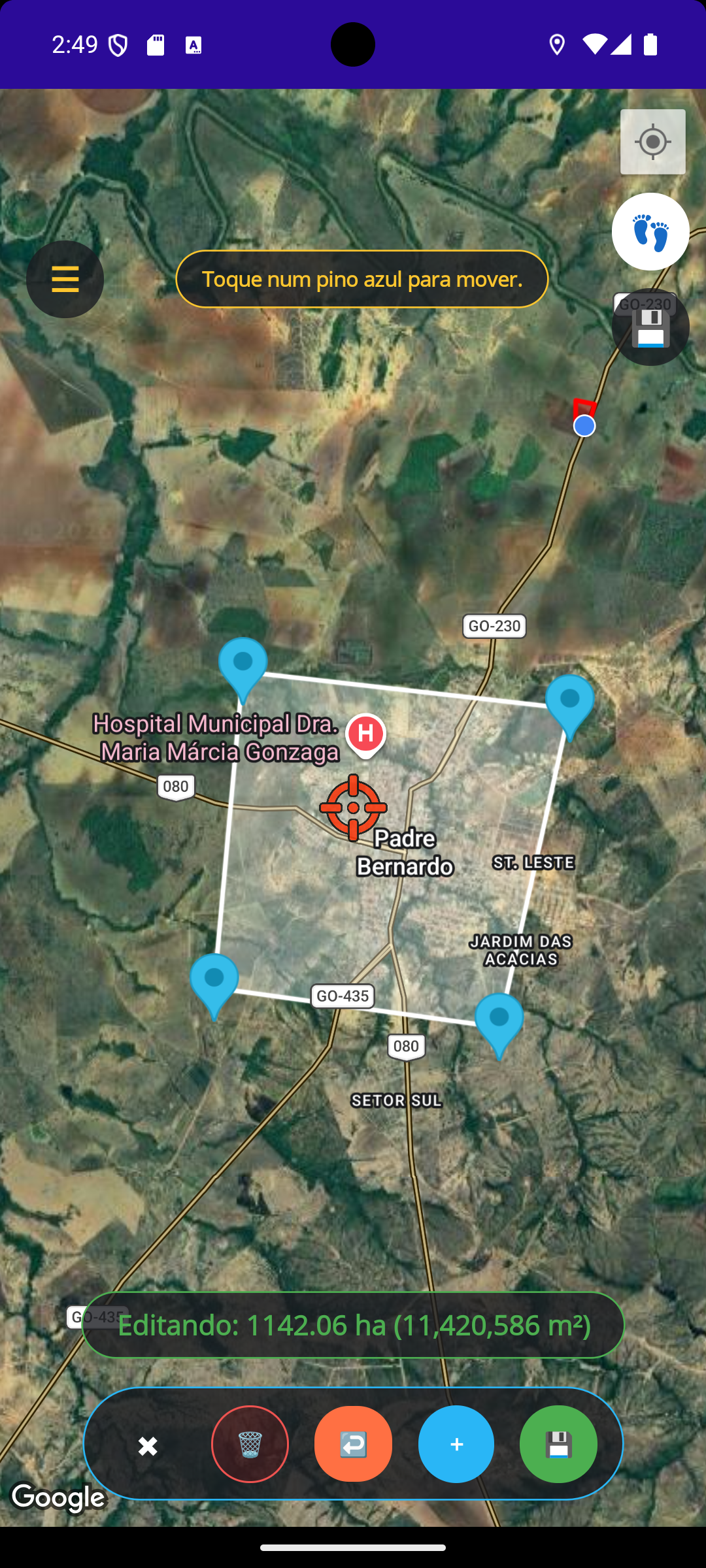Center map on my location
This screenshot has width=706, height=1568.
652,142
